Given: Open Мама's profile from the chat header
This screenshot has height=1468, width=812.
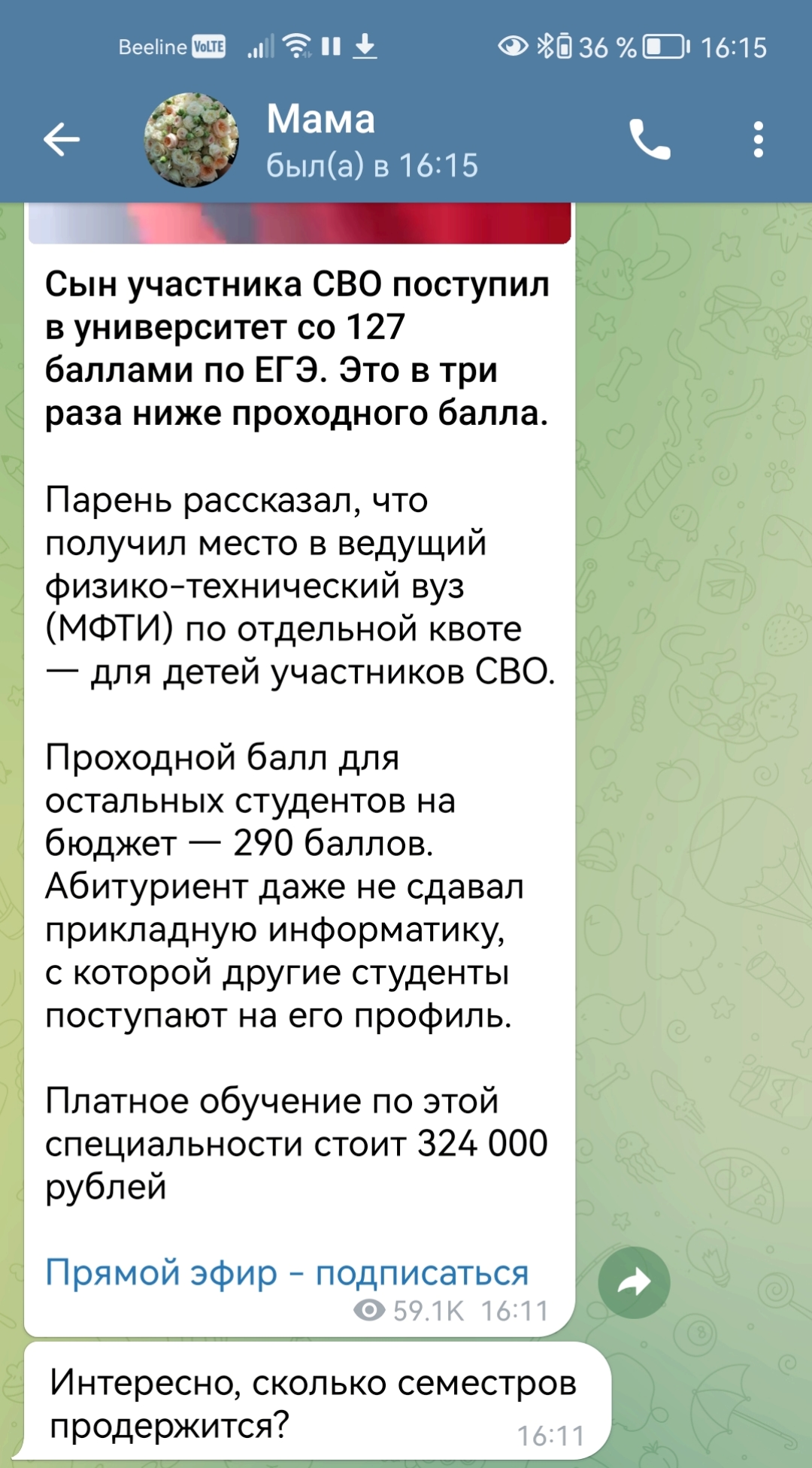Looking at the screenshot, I should coord(320,140).
